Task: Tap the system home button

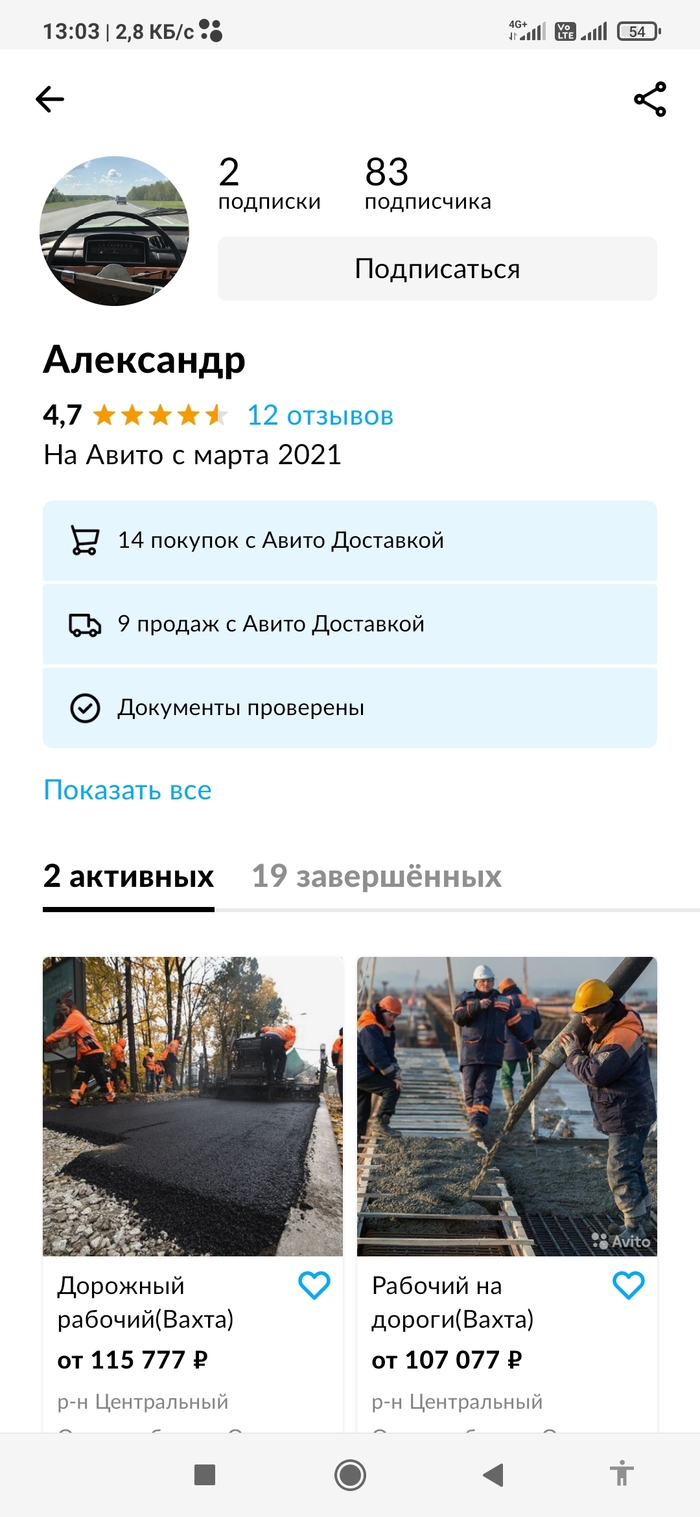Action: pos(350,1474)
